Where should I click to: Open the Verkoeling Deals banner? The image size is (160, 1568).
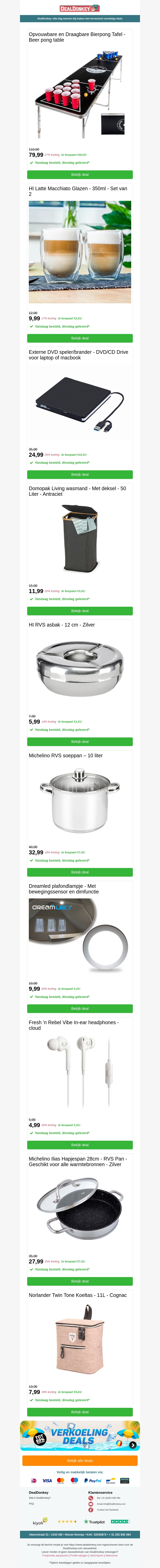80,1436
